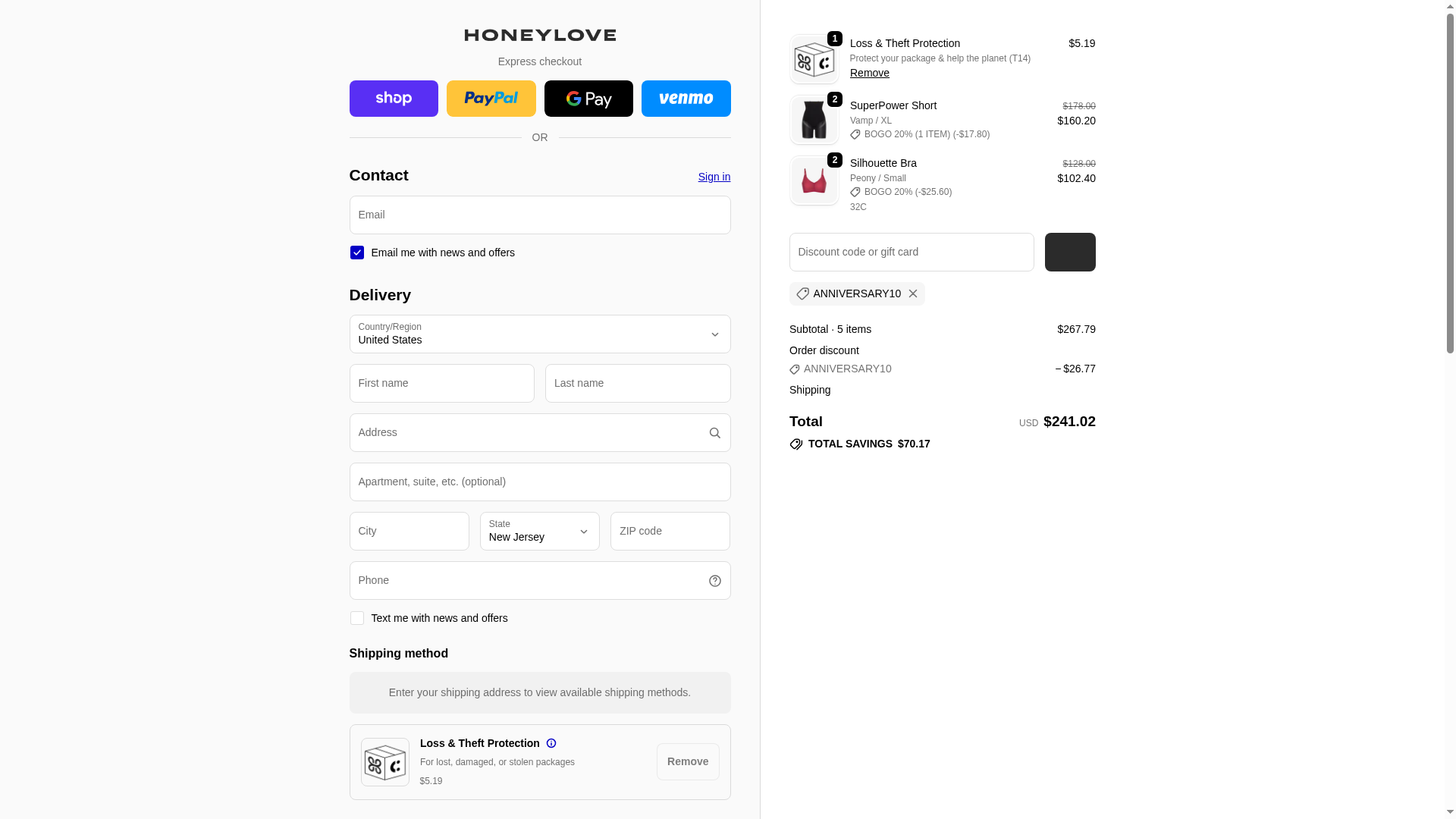Expand the Country/Region dropdown
1456x819 pixels.
click(x=539, y=334)
